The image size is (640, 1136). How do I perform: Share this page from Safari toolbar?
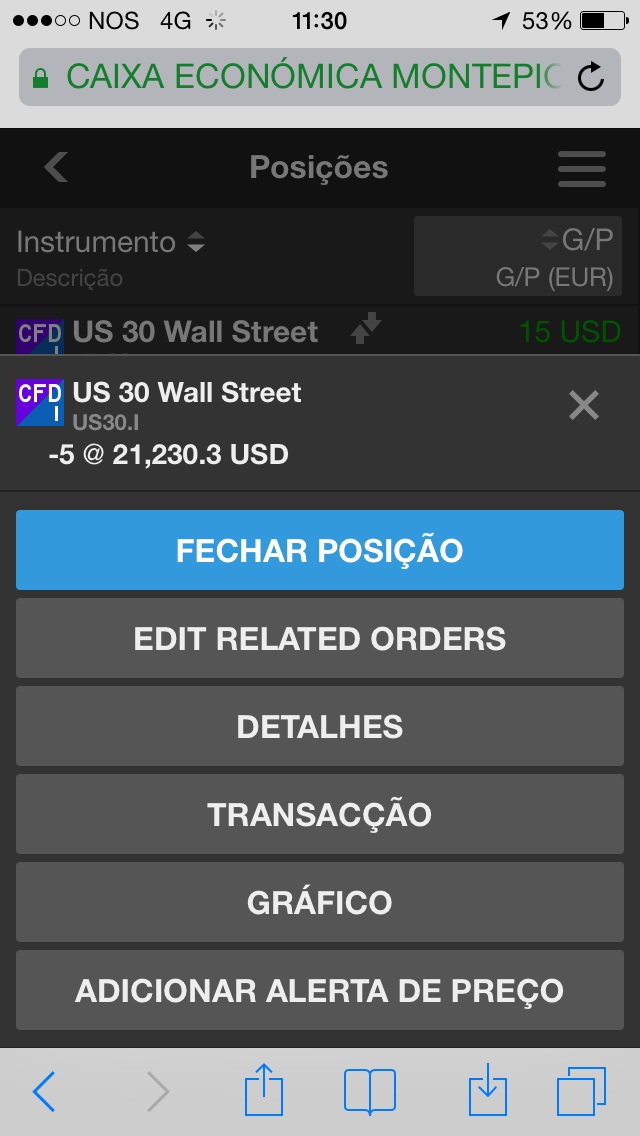tap(264, 1090)
